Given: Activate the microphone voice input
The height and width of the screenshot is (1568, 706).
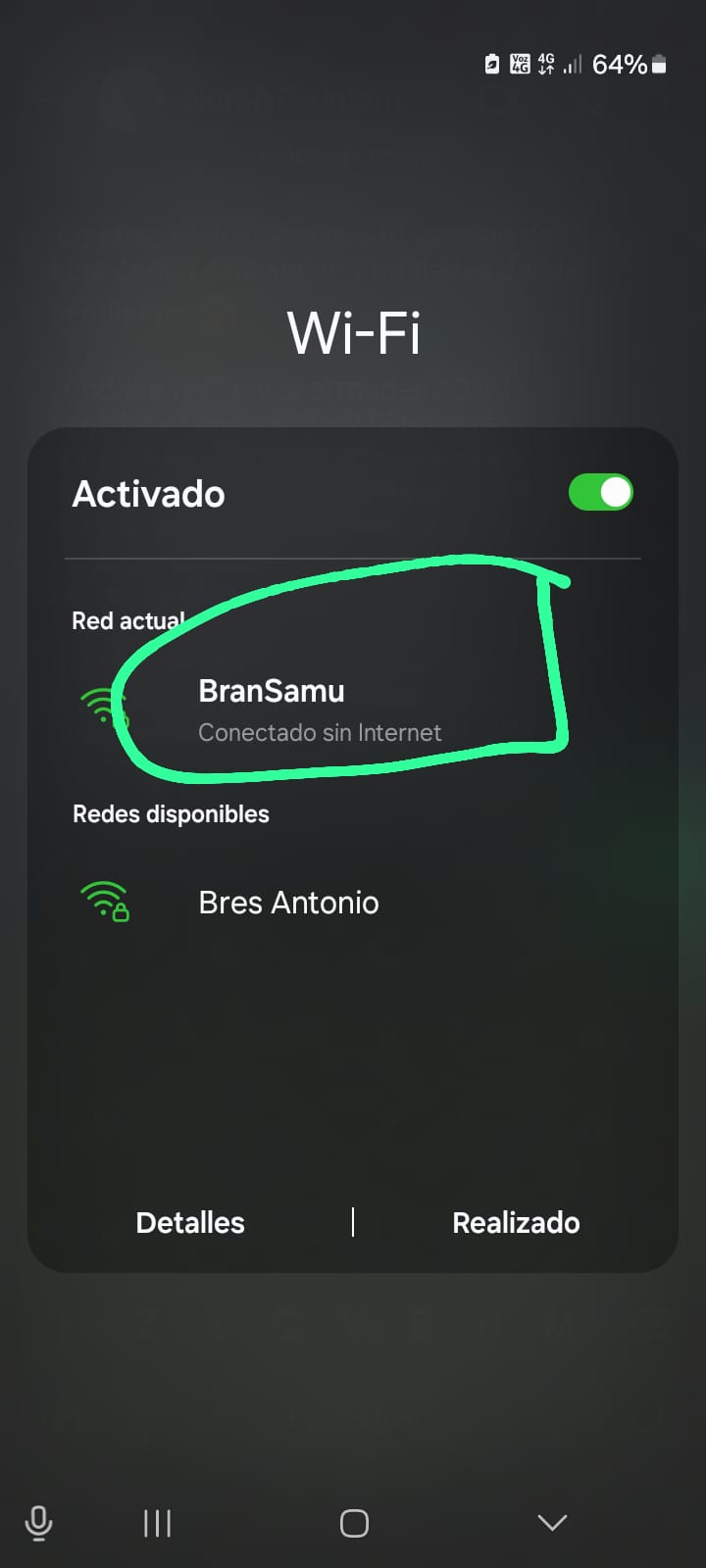Looking at the screenshot, I should click(39, 1523).
